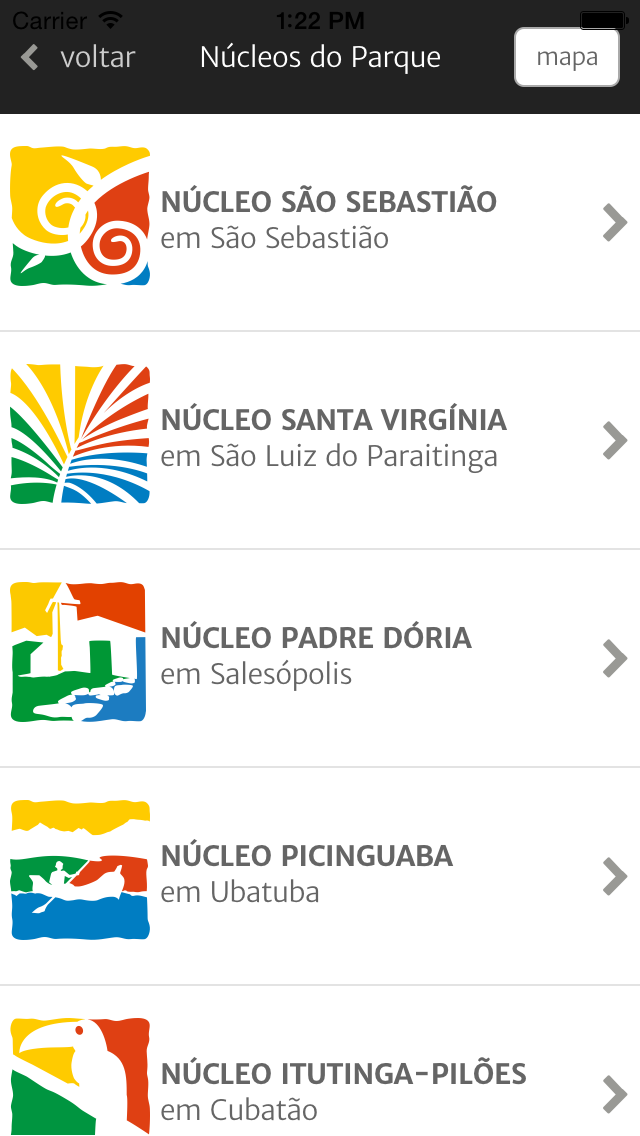The height and width of the screenshot is (1136, 640).
Task: Select Núcleo Santa Virgínia
Action: 320,439
